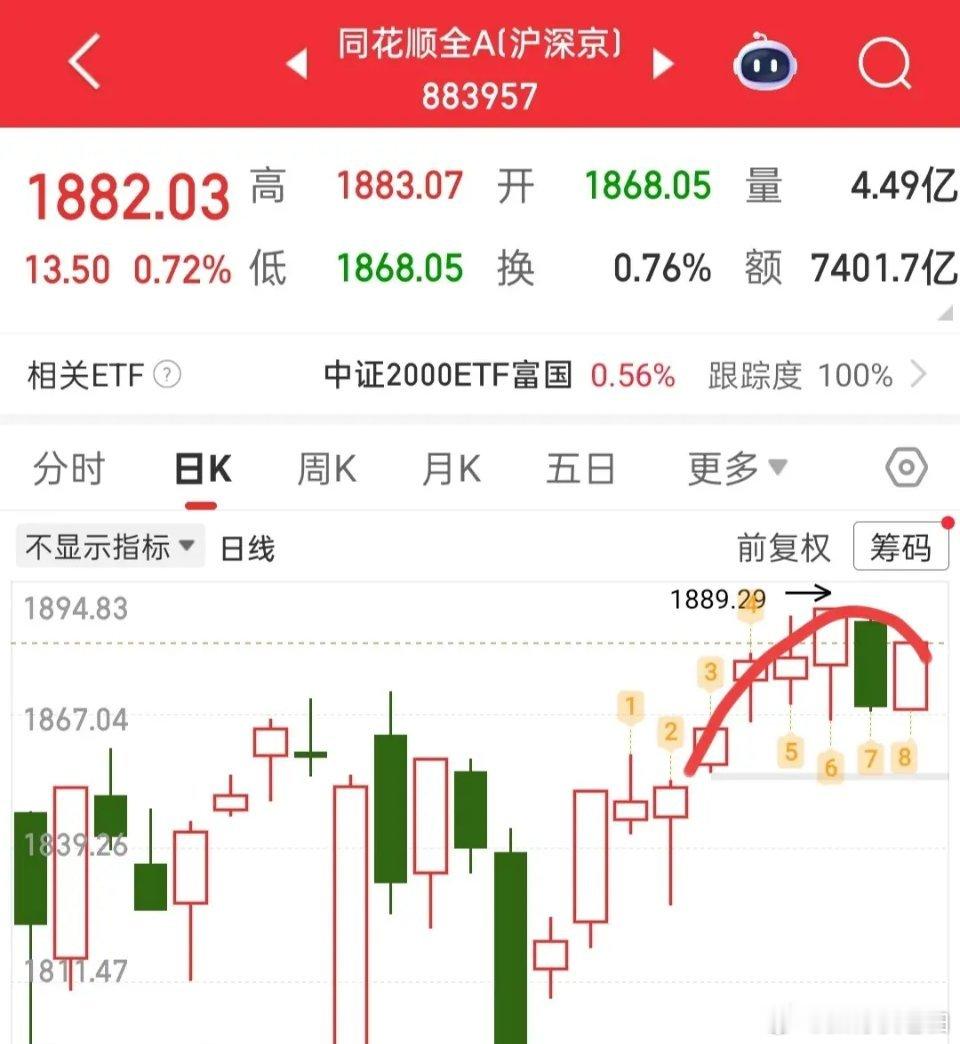The width and height of the screenshot is (960, 1044).
Task: Switch to next stock with right arrow
Action: (x=662, y=63)
